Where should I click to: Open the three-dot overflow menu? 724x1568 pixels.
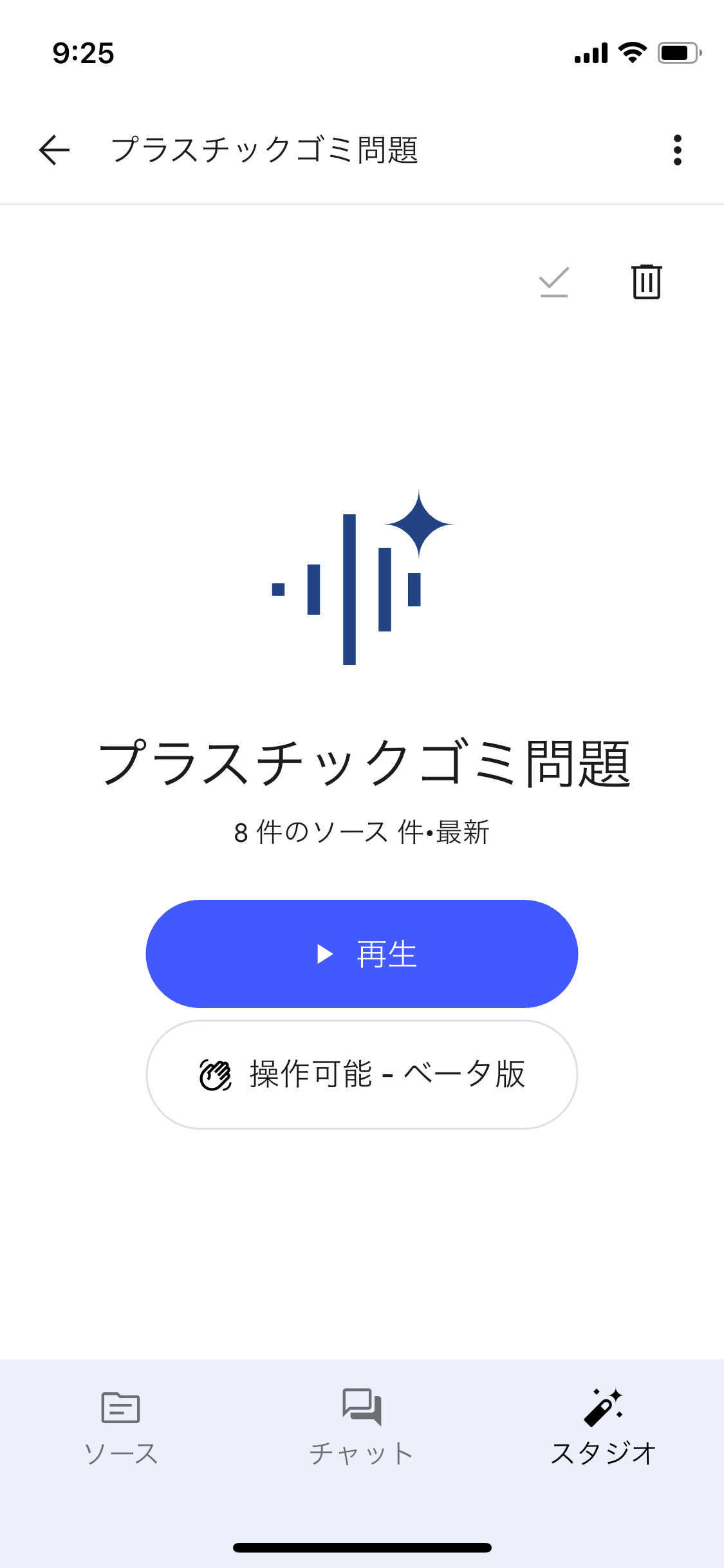[677, 150]
